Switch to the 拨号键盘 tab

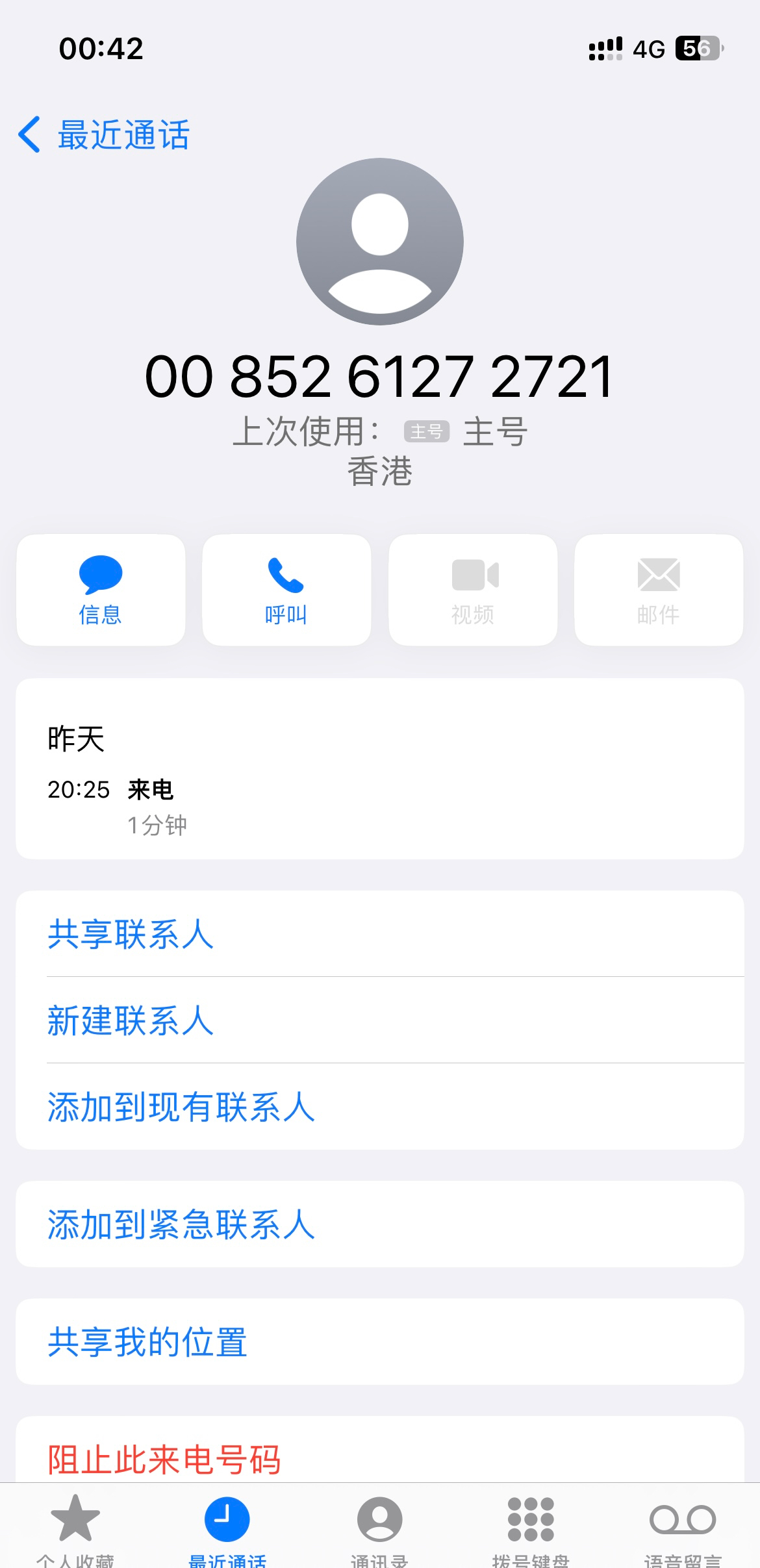[531, 1529]
